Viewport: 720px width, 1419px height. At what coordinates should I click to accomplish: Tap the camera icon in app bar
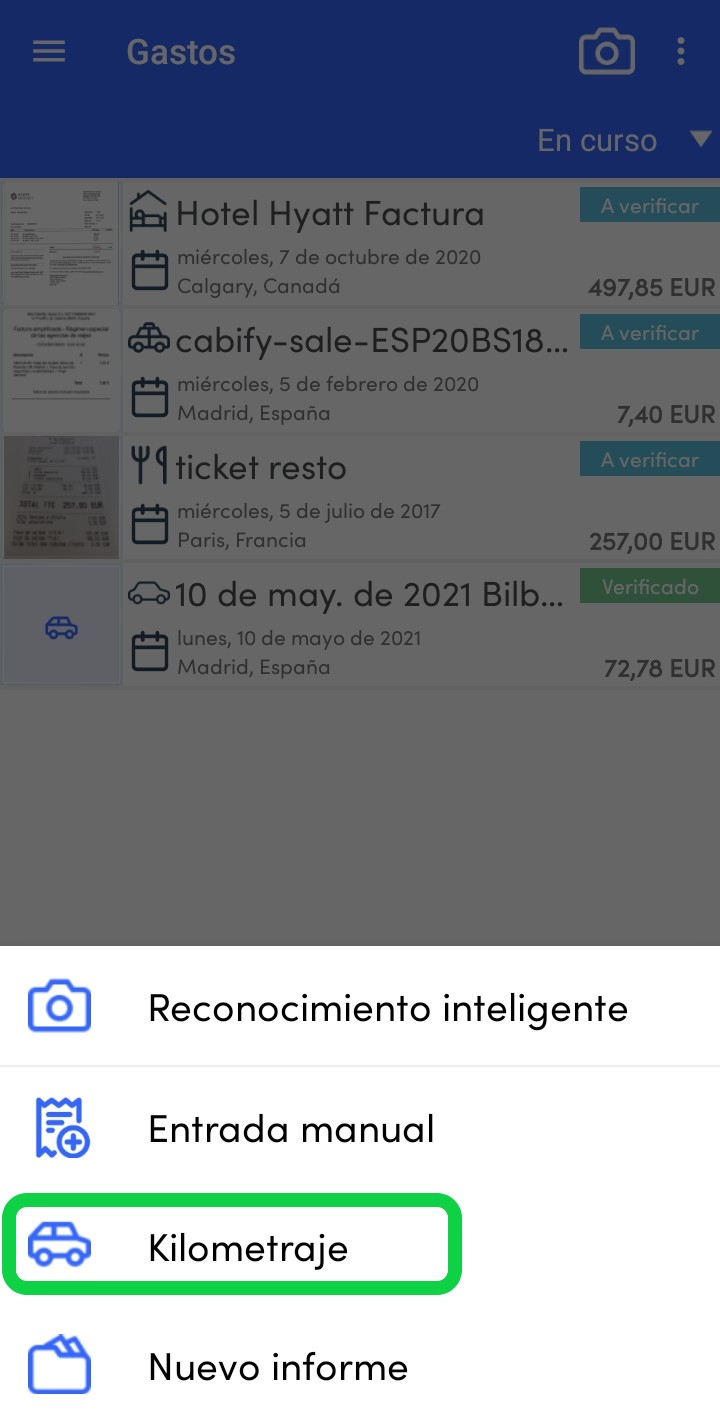click(x=607, y=52)
